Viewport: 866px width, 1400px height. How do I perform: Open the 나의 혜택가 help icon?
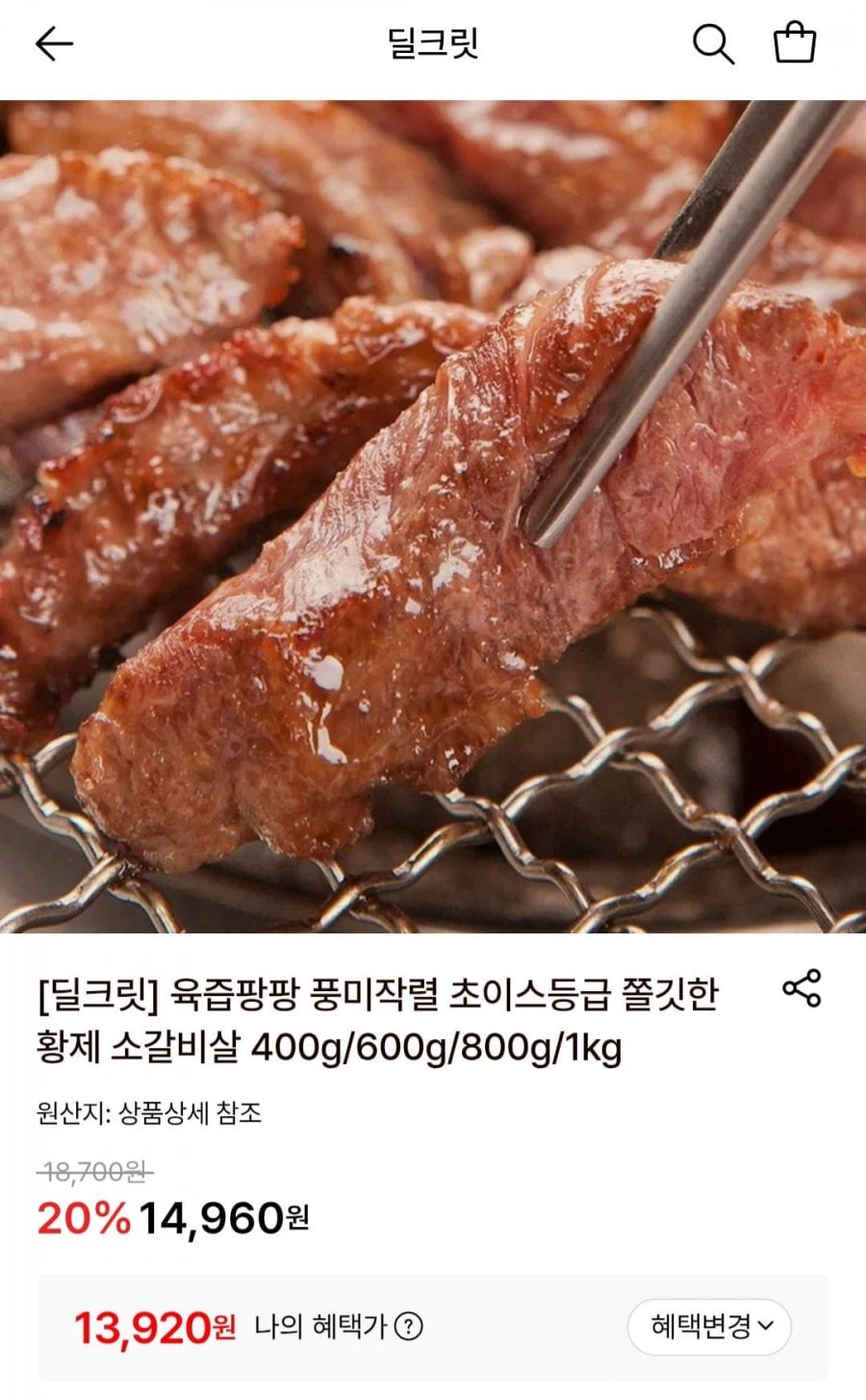tap(409, 1327)
